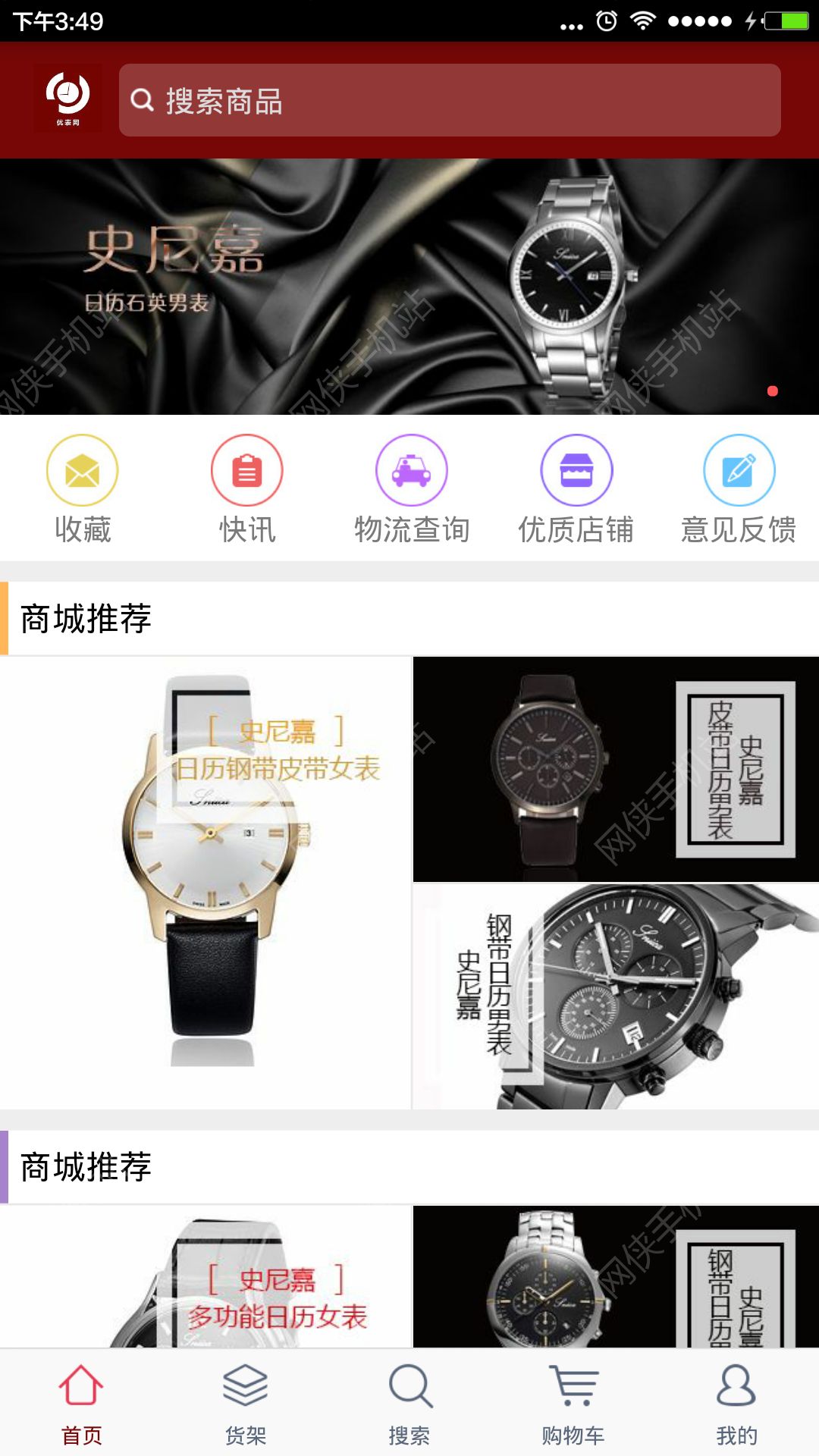Screen dimensions: 819x1456
Task: Open the 钢带日历男表 chronograph watch tile
Action: 616,996
